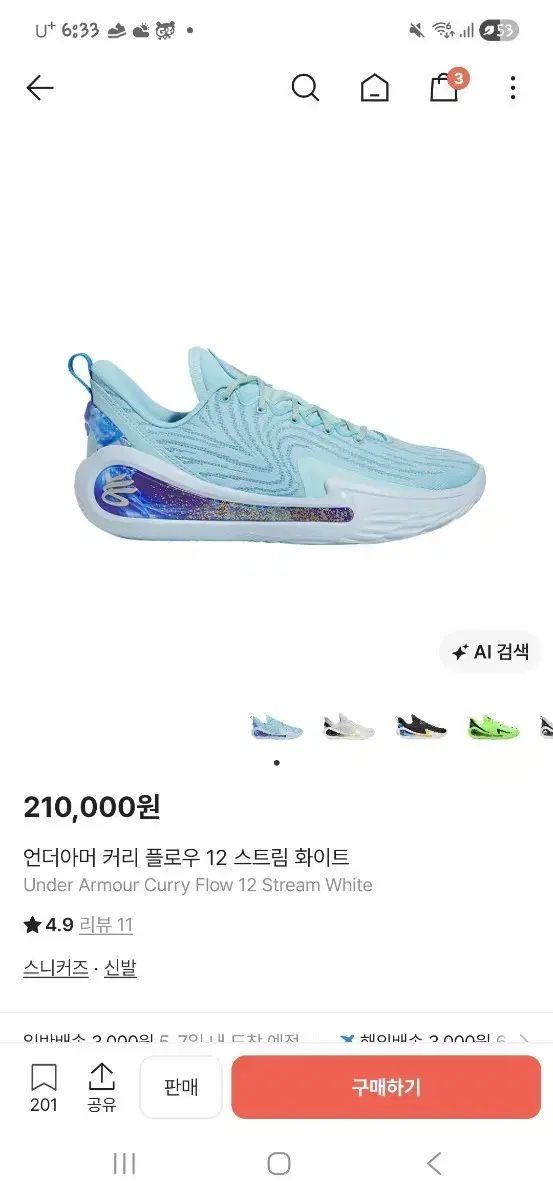Open the 리뷰 11 reviews link

(x=106, y=925)
